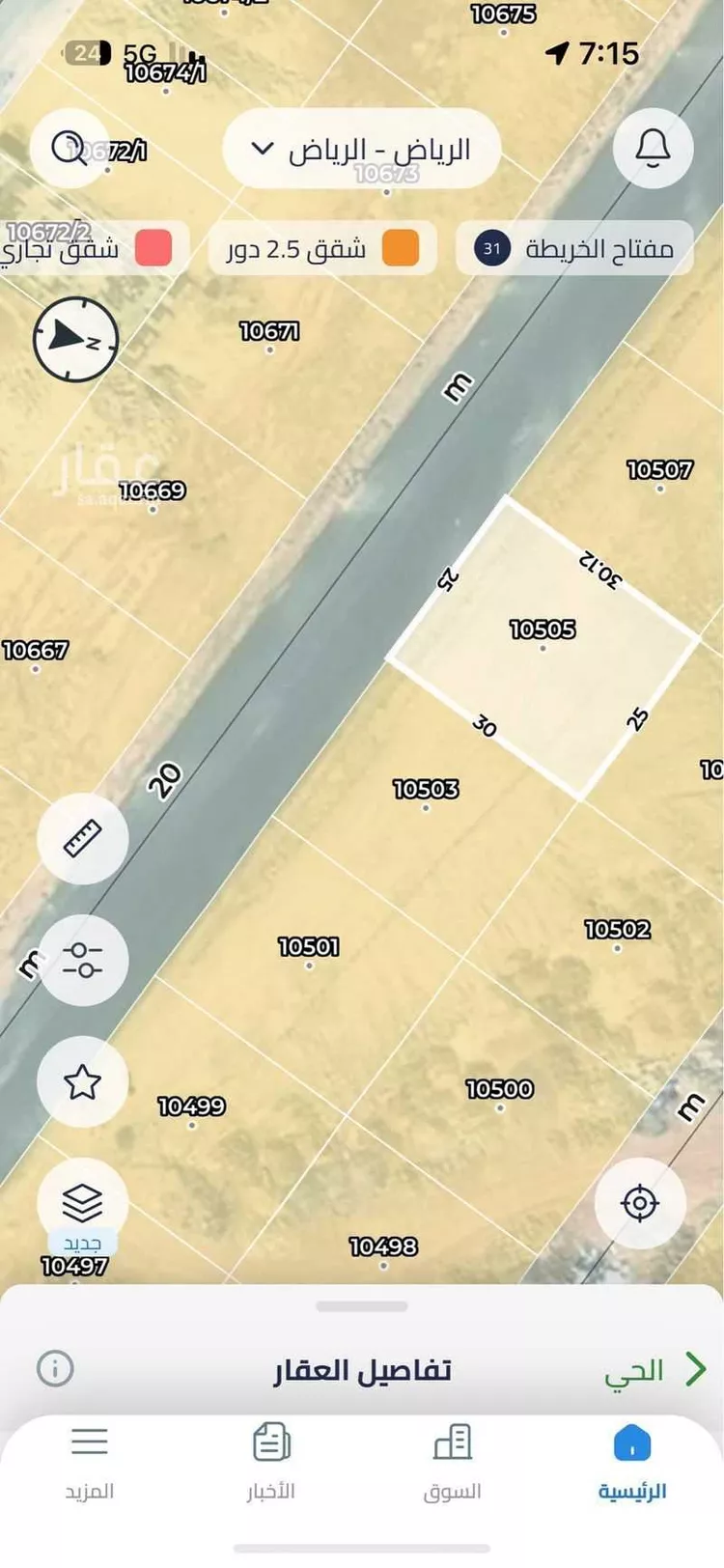Switch to the المزيد tab

89,1464
